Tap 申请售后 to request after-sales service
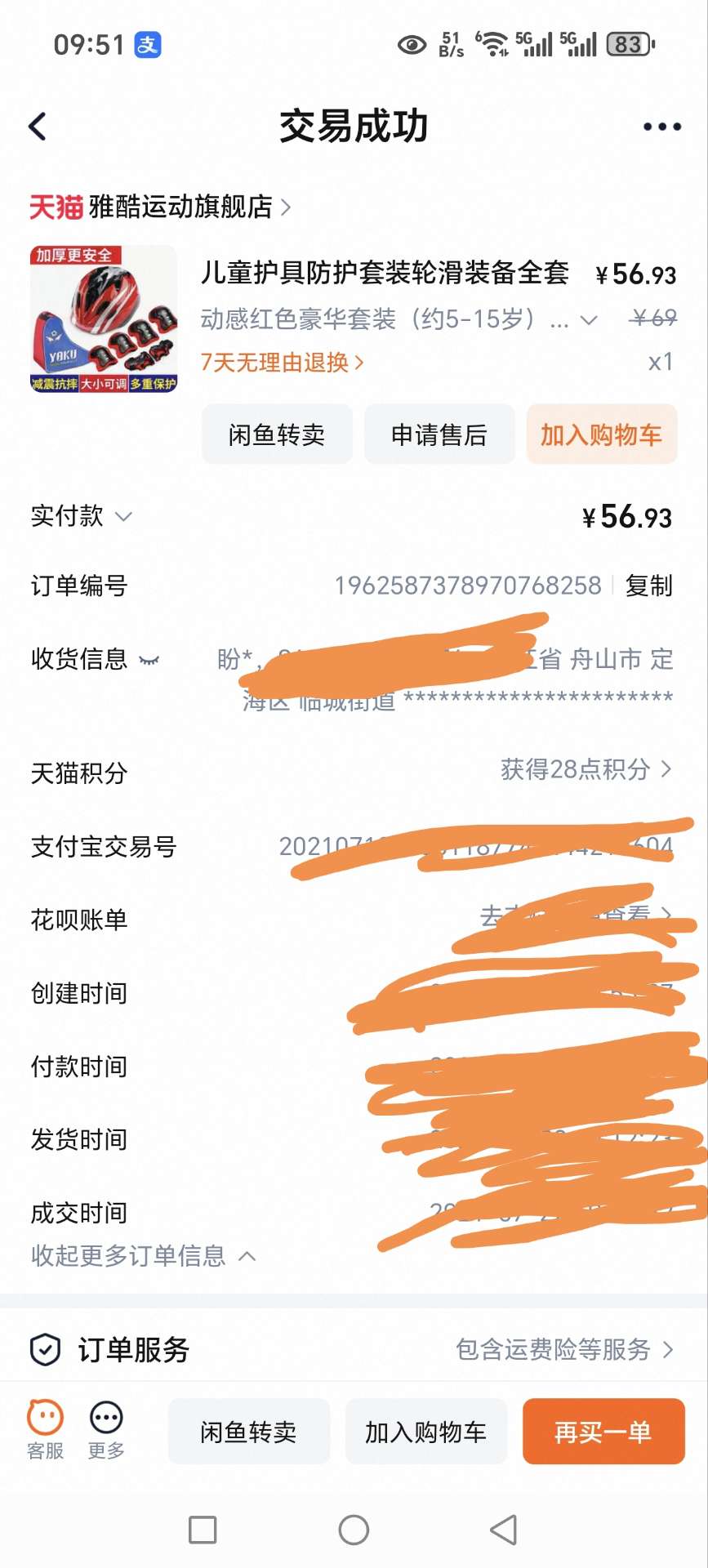 click(x=439, y=434)
